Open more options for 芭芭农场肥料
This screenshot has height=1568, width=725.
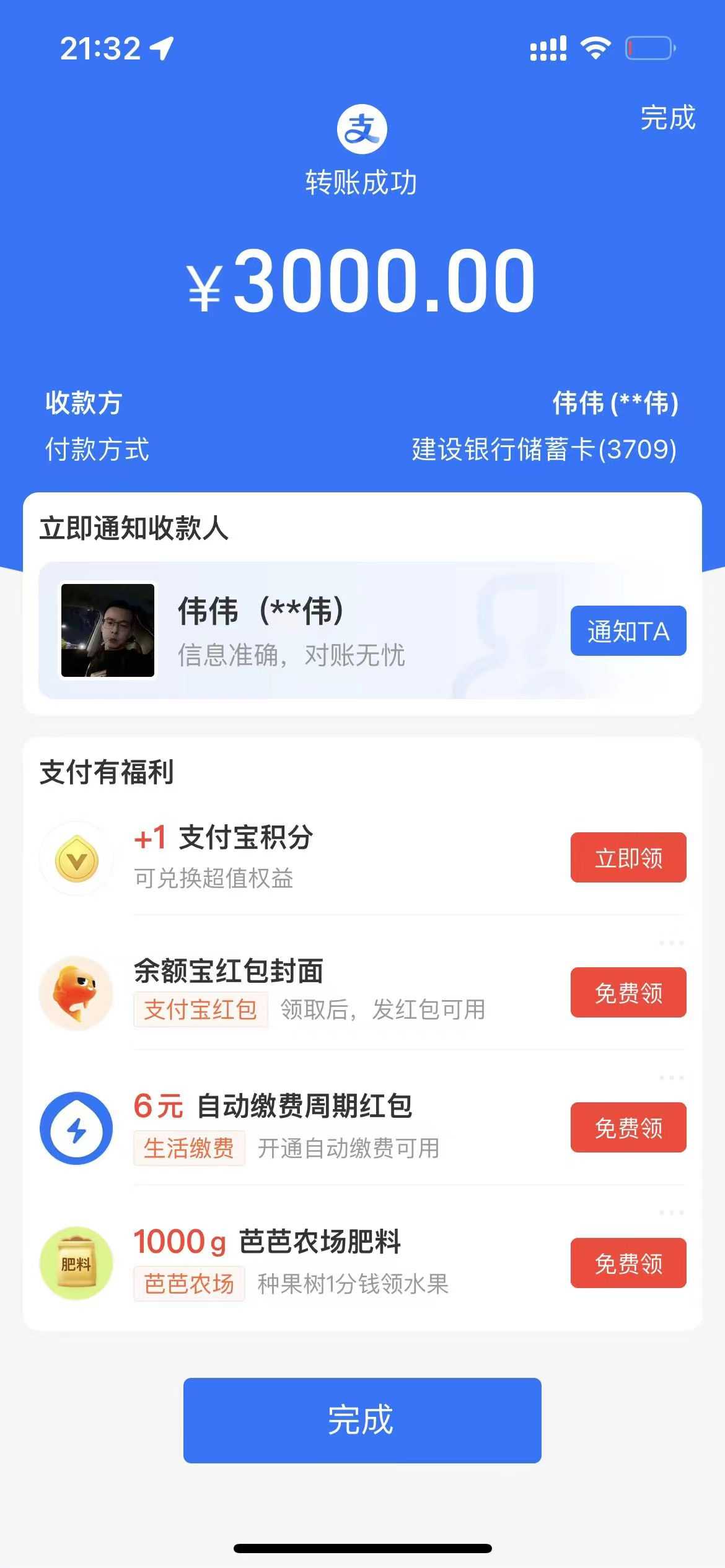tap(671, 1213)
